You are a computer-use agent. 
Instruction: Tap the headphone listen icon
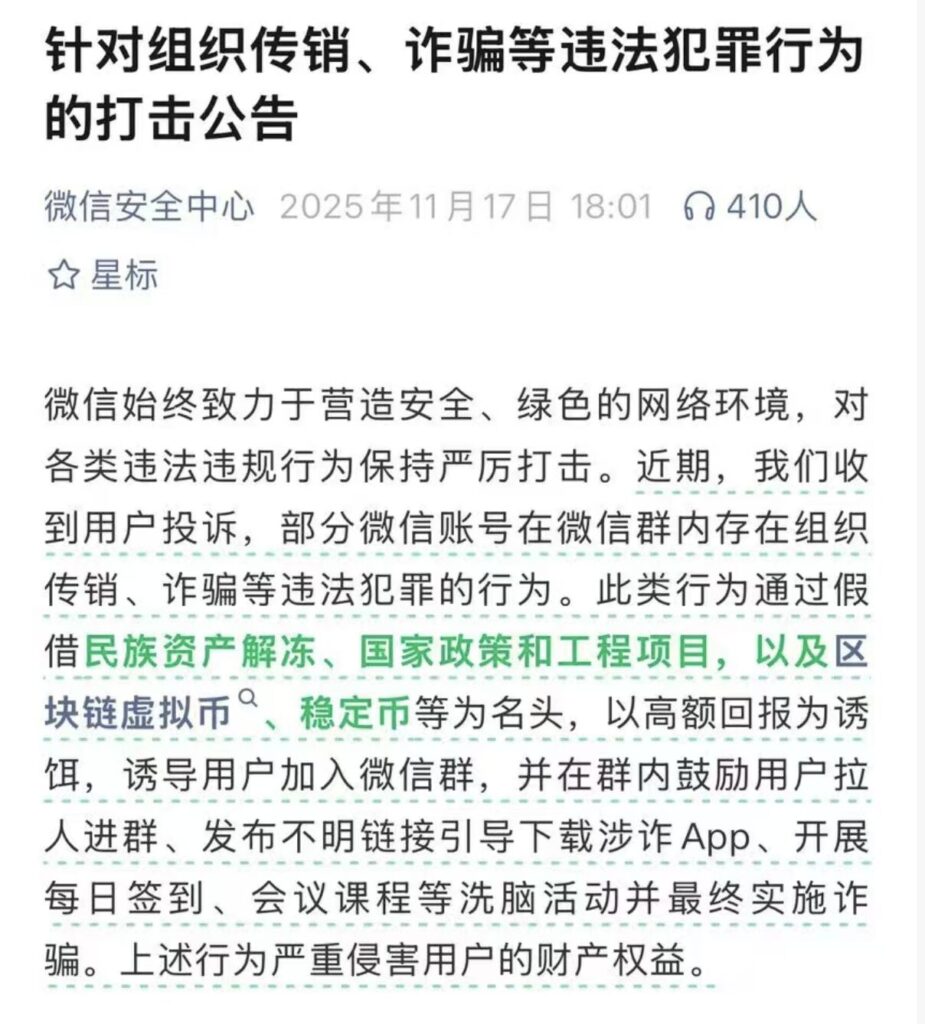[699, 208]
